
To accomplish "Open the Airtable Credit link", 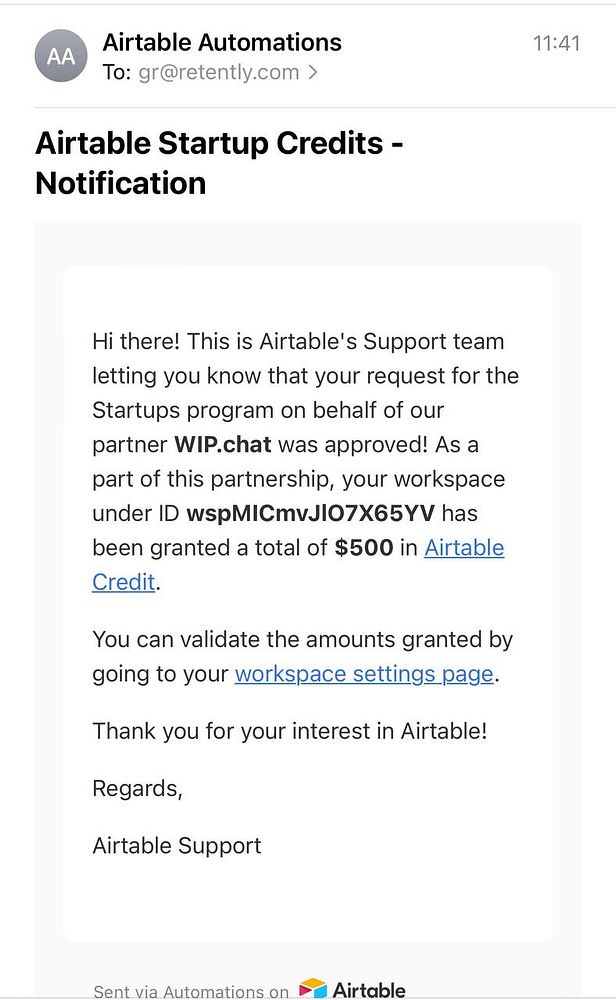I will point(464,548).
